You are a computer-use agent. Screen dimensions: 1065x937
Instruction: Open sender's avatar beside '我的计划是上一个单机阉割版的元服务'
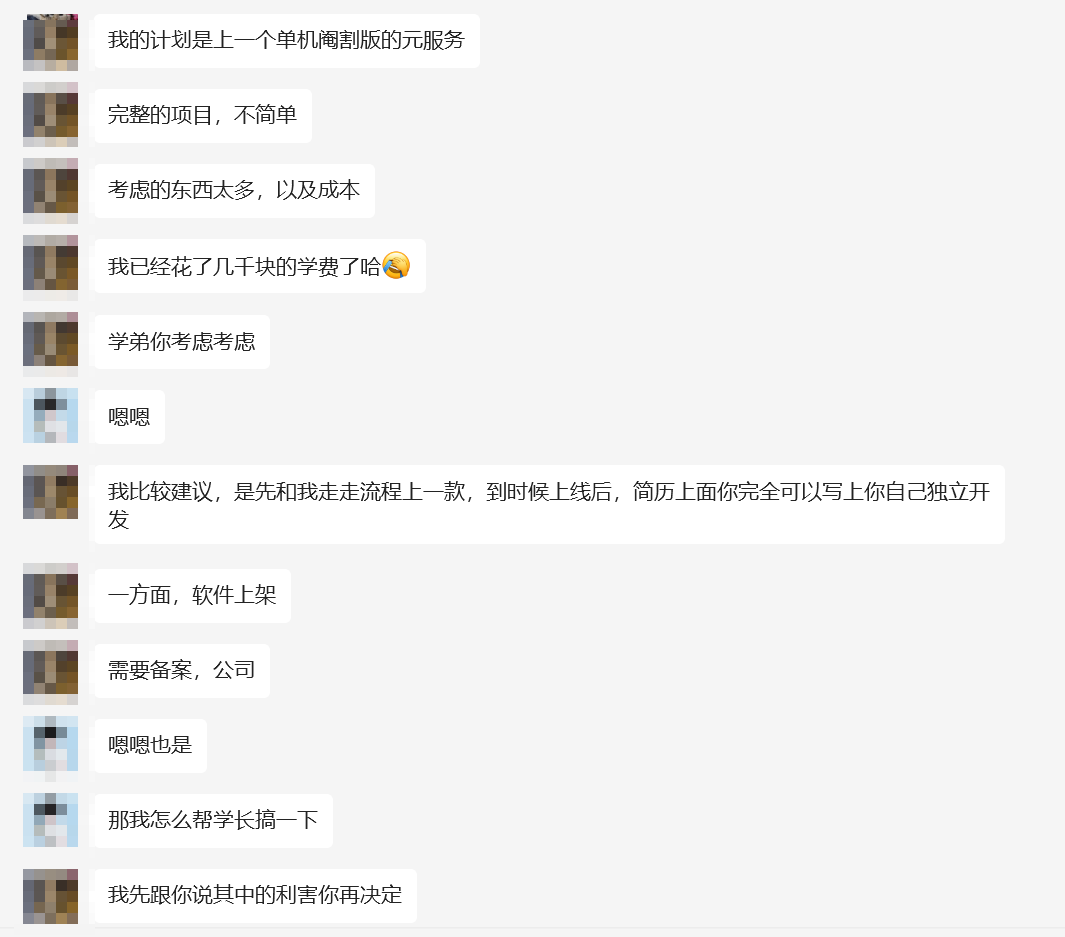[50, 42]
